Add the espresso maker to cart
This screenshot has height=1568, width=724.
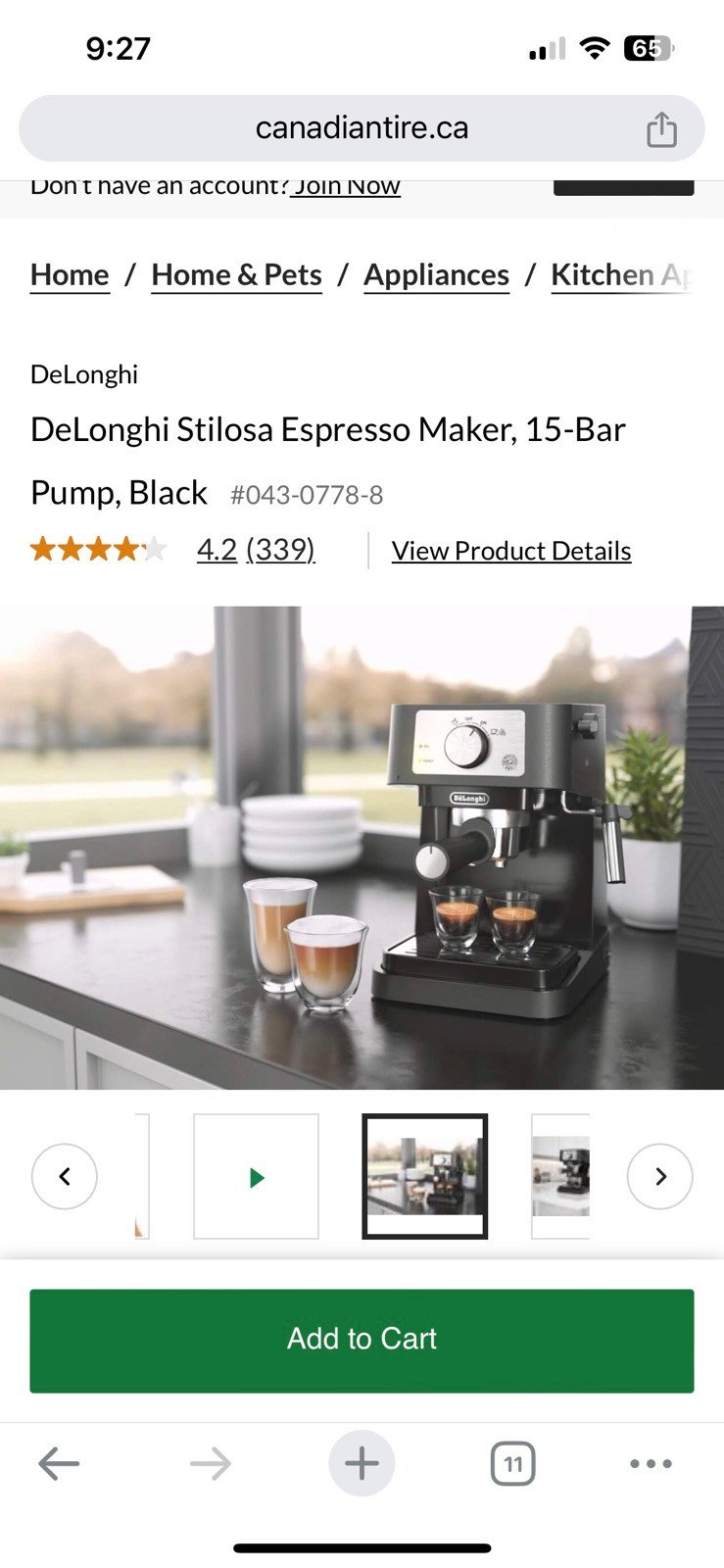pyautogui.click(x=362, y=1340)
